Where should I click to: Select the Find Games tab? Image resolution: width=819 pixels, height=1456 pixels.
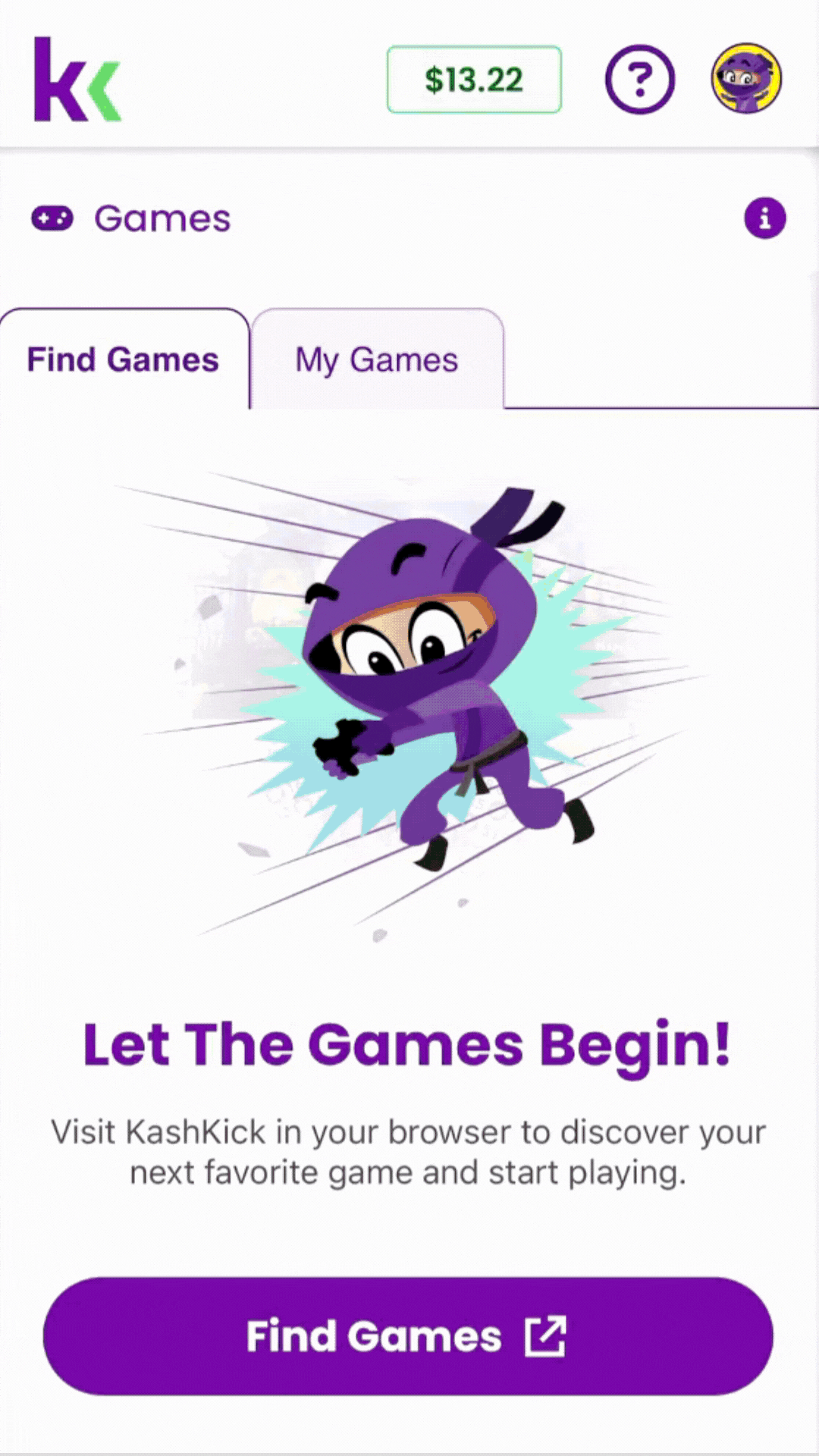124,359
